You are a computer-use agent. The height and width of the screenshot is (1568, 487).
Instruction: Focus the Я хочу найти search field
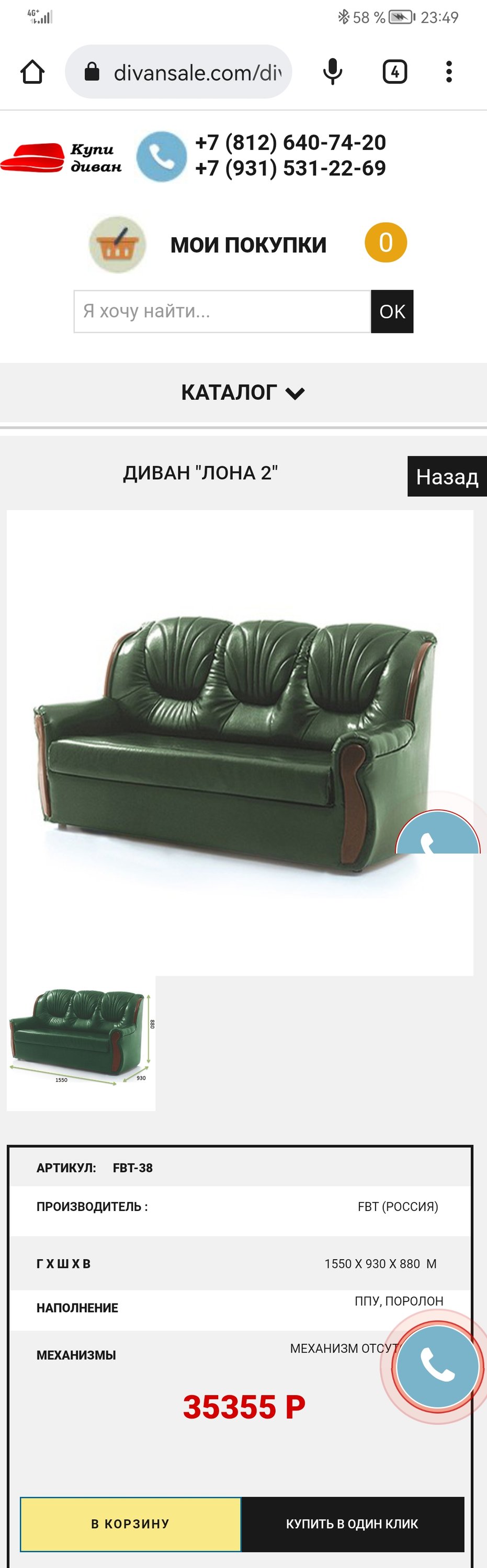(x=222, y=311)
